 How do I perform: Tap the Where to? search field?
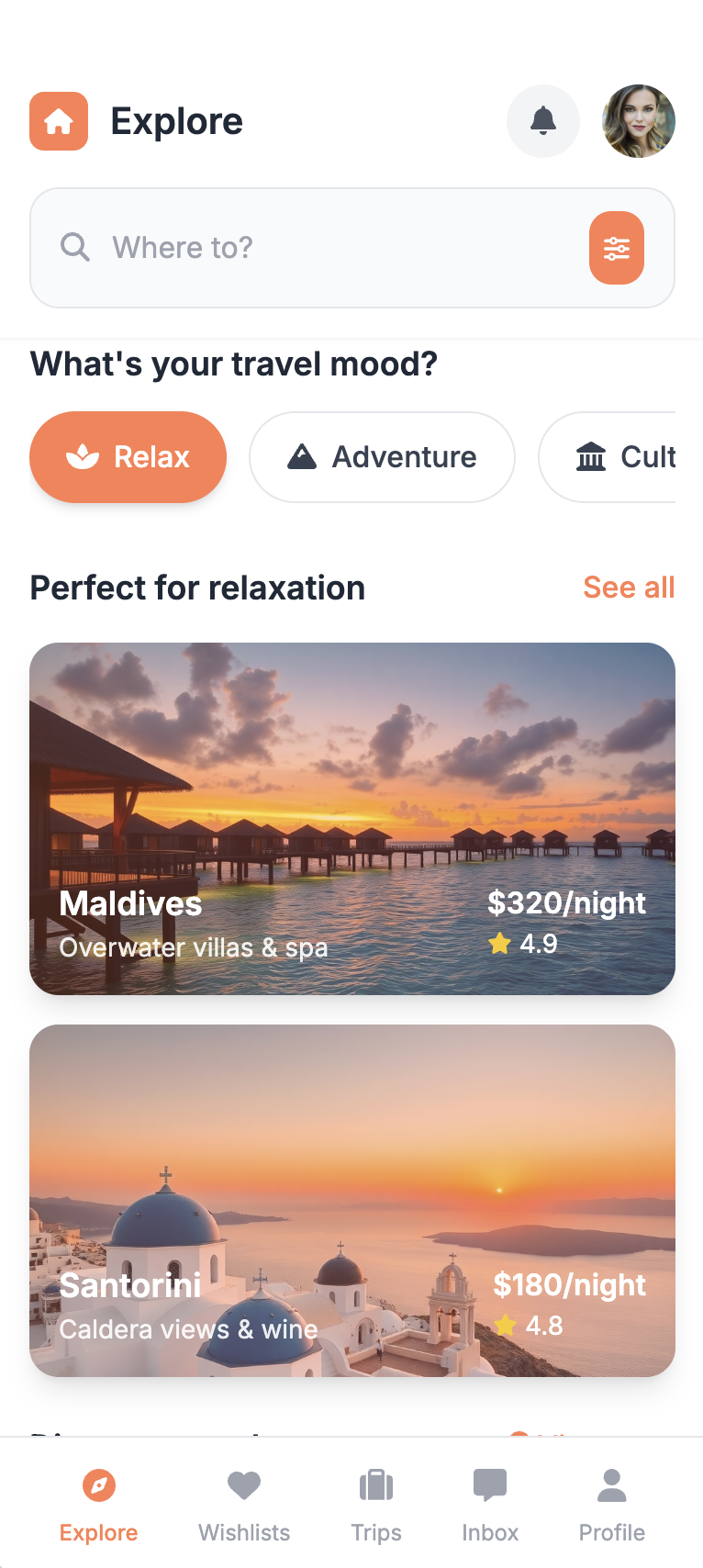coord(321,248)
